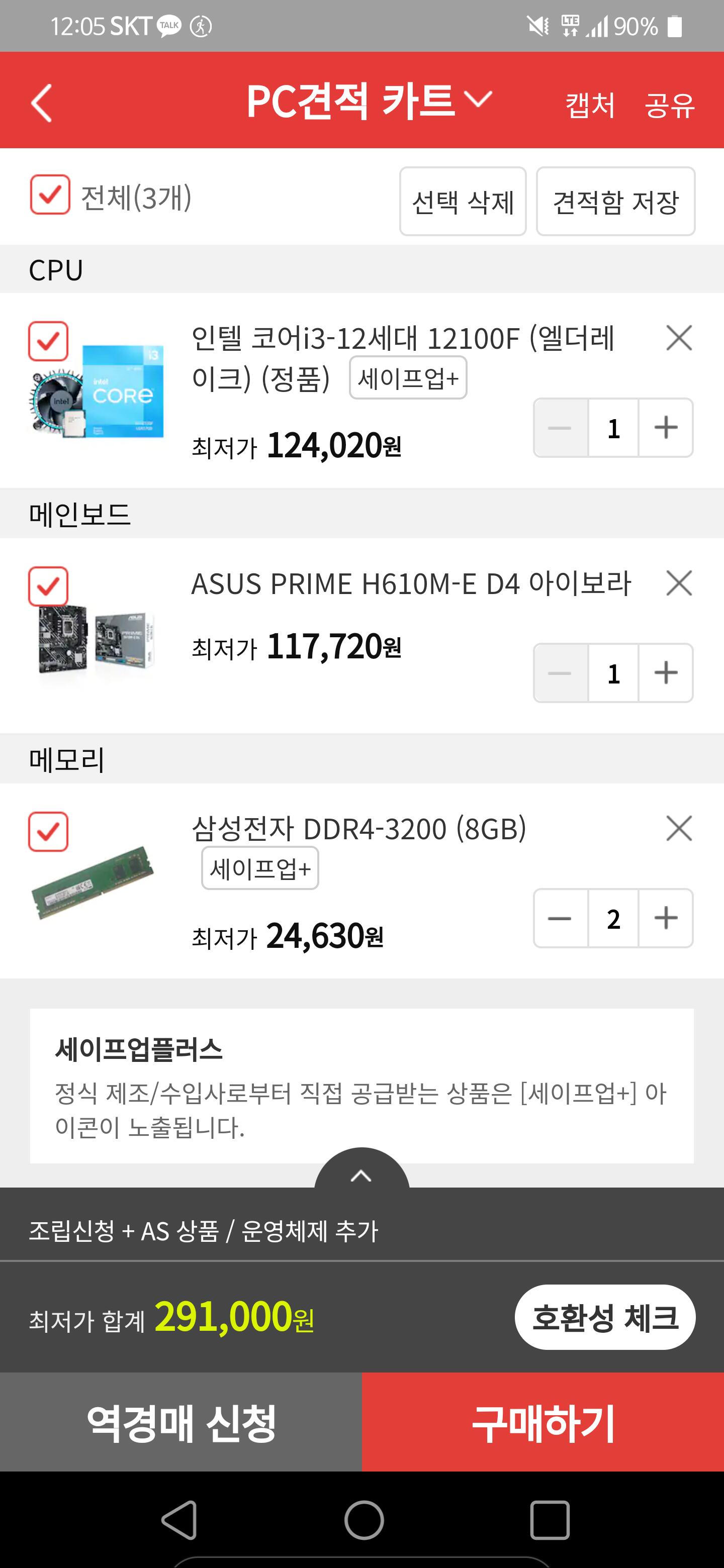Run the 호환성 체크 compatibility check
Viewport: 724px width, 1568px height.
pos(605,1317)
